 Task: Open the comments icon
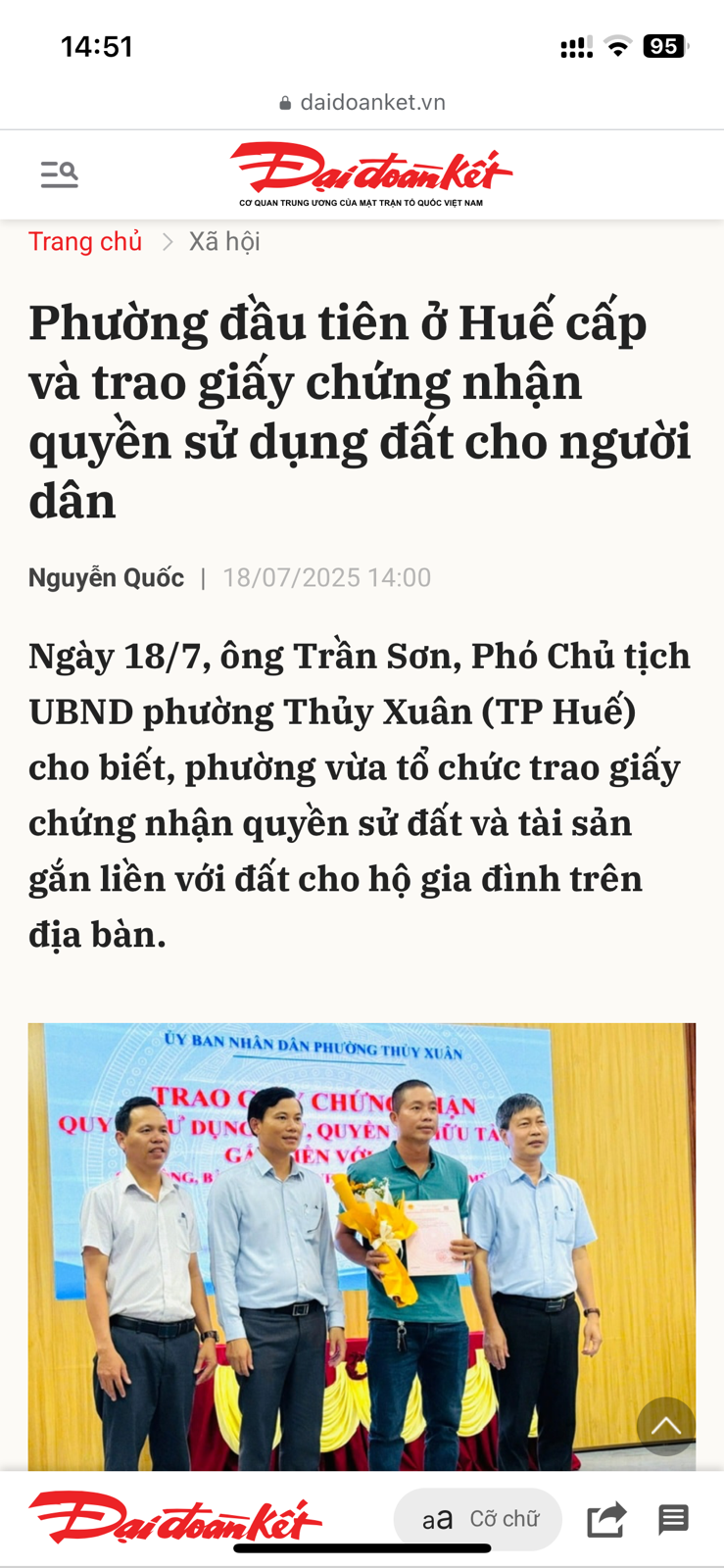coord(673,1519)
